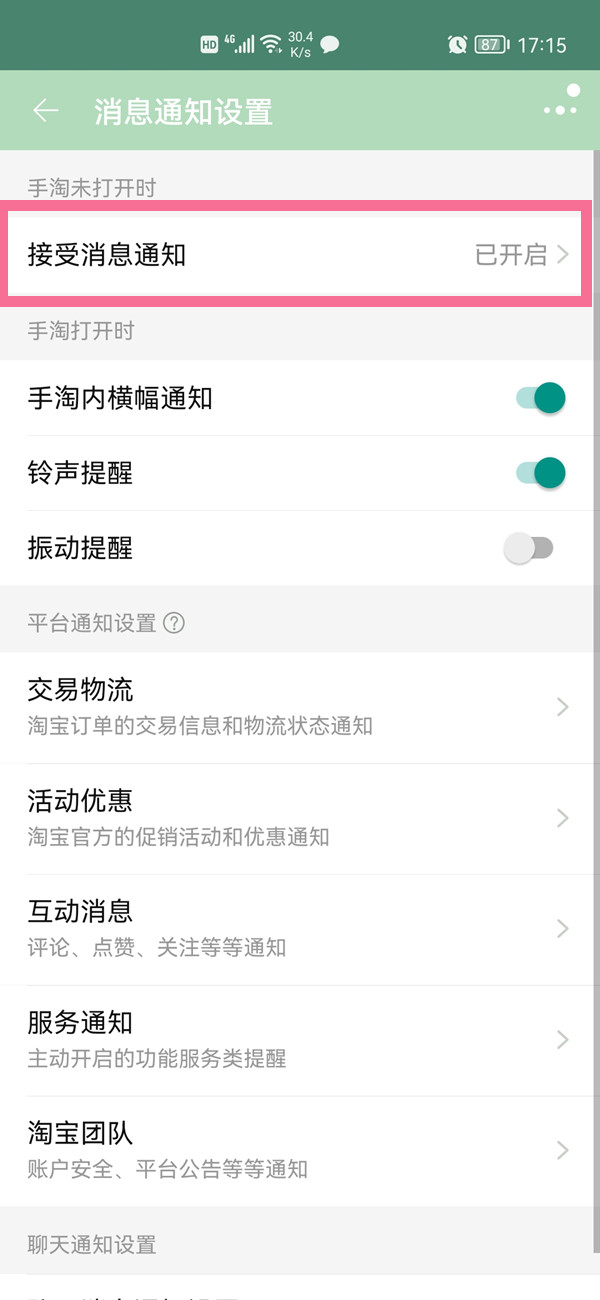Go back using the top-left arrow
600x1300 pixels.
pos(46,111)
